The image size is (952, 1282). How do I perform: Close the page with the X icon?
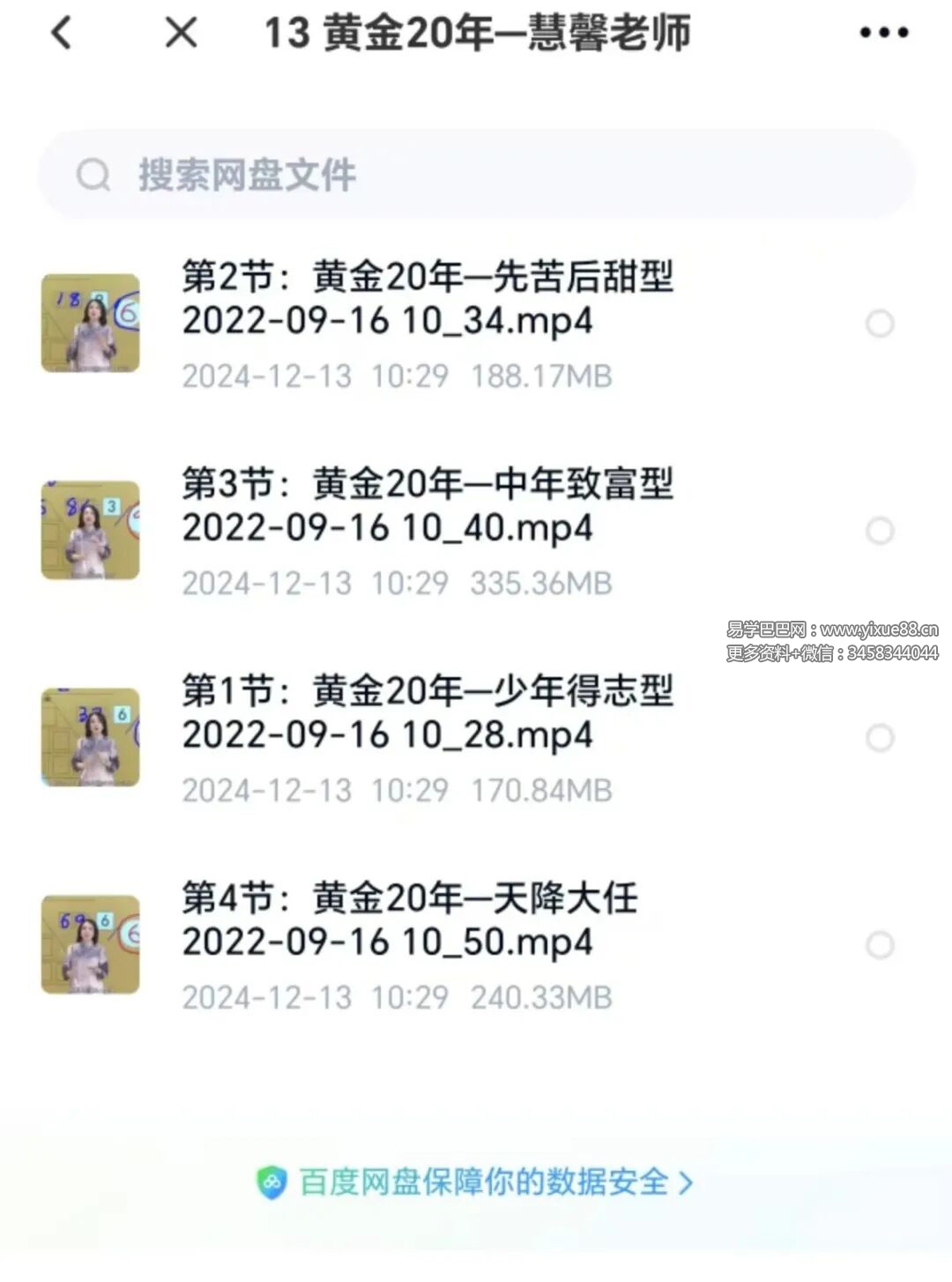coord(181,34)
